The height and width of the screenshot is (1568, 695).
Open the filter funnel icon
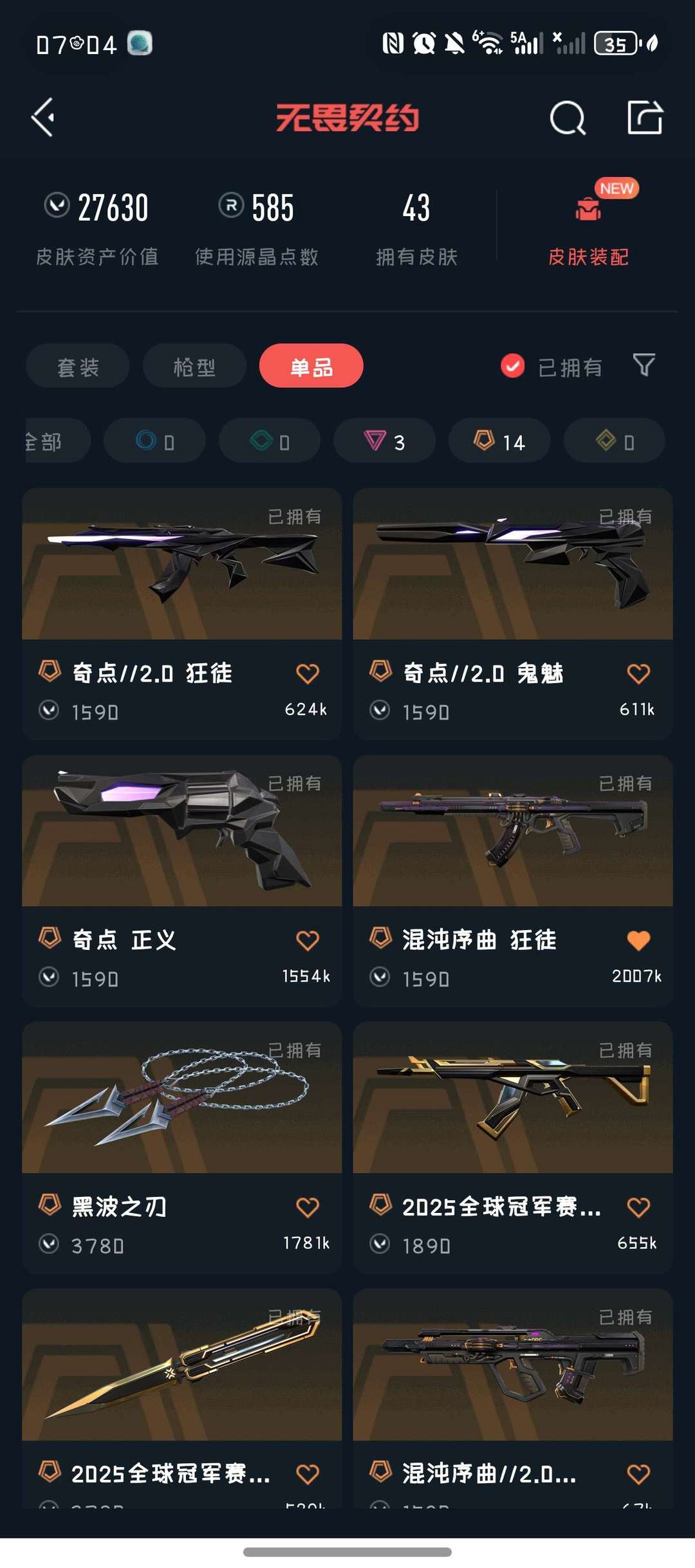(x=644, y=365)
